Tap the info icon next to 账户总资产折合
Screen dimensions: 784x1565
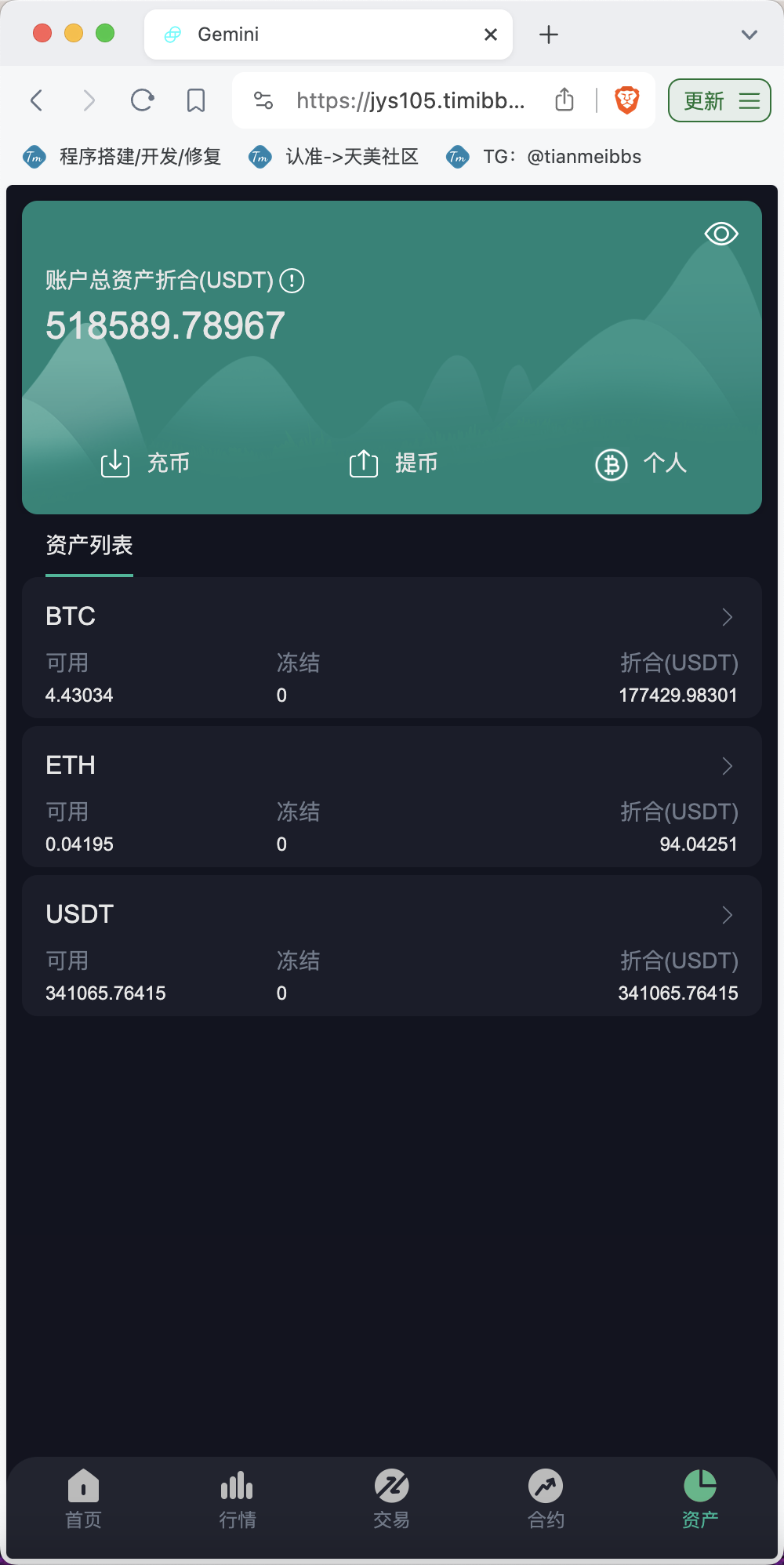pyautogui.click(x=292, y=280)
